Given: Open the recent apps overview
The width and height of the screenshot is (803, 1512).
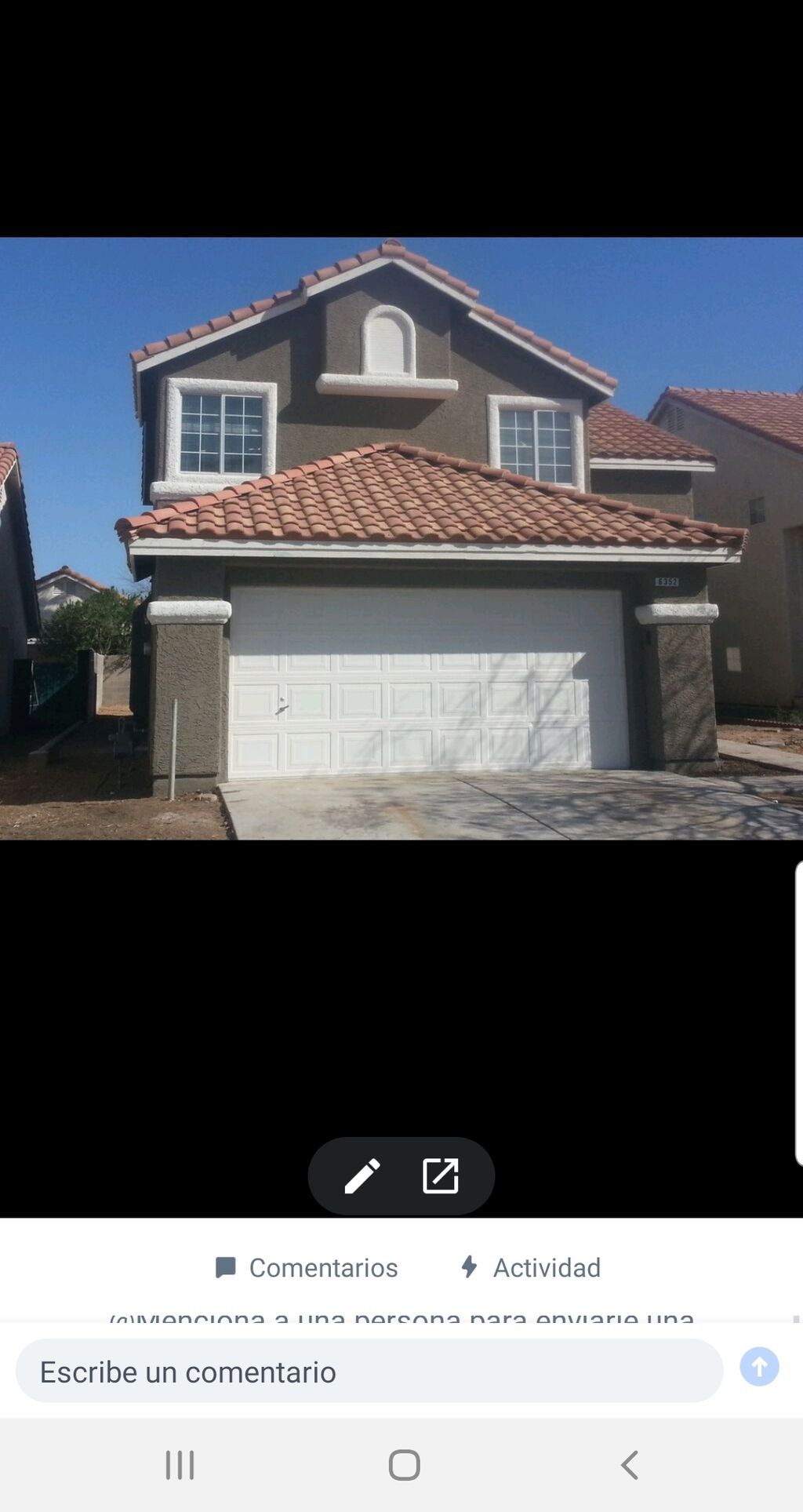Looking at the screenshot, I should (180, 1465).
